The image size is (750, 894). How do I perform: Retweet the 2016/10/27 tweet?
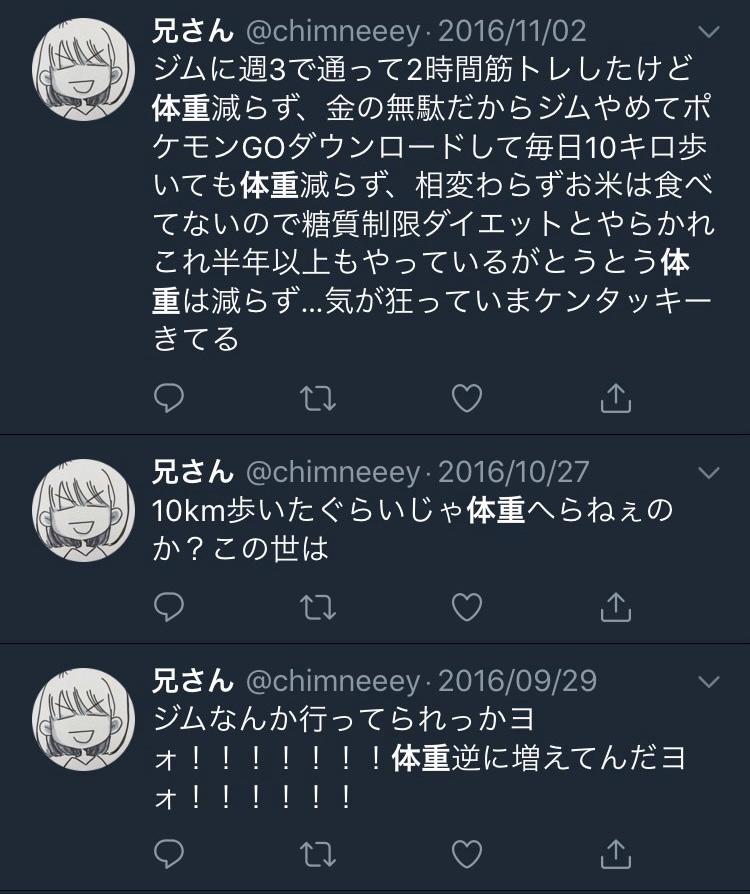[318, 606]
